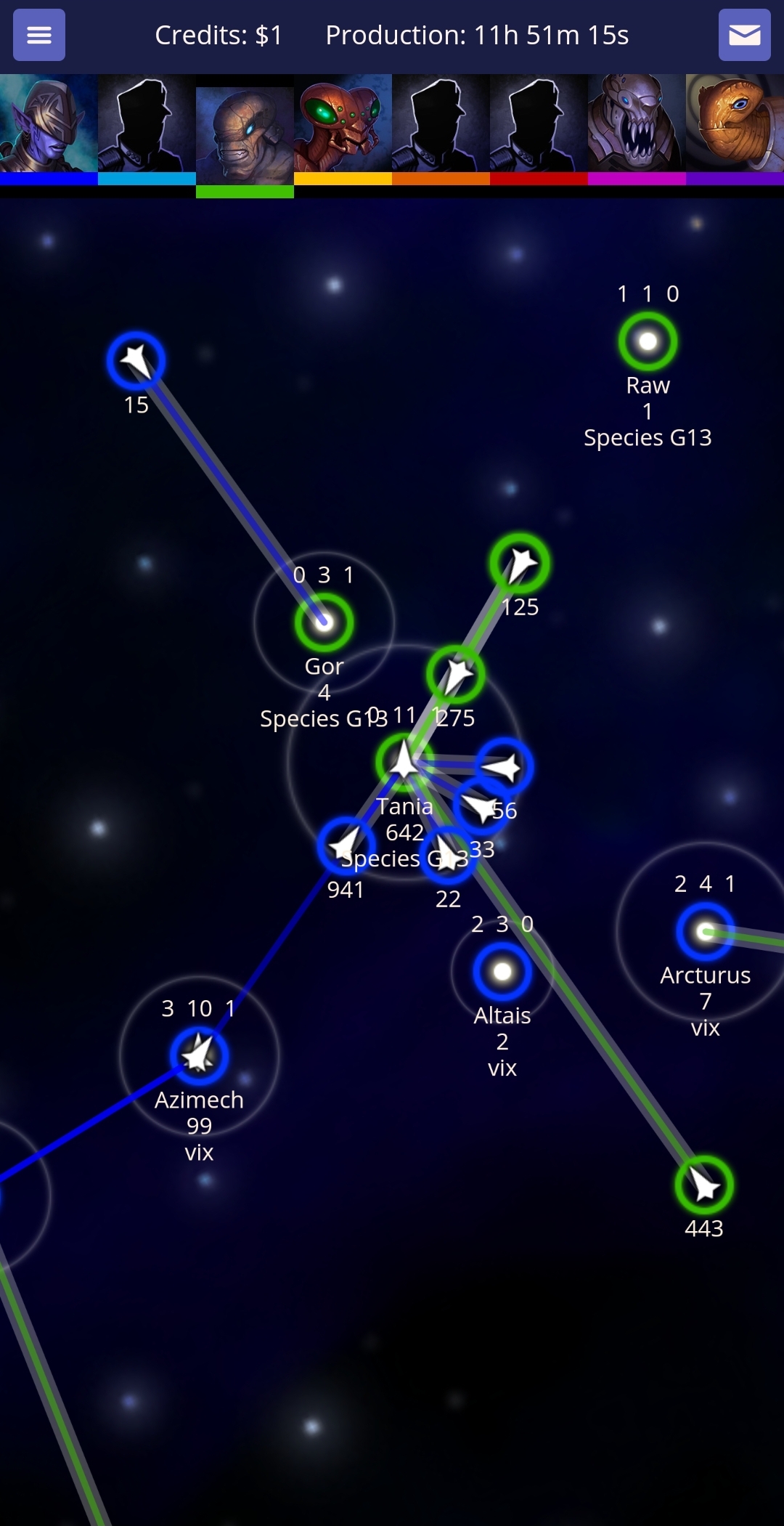This screenshot has width=784, height=1526.
Task: Select the star Arcturus
Action: [x=705, y=931]
